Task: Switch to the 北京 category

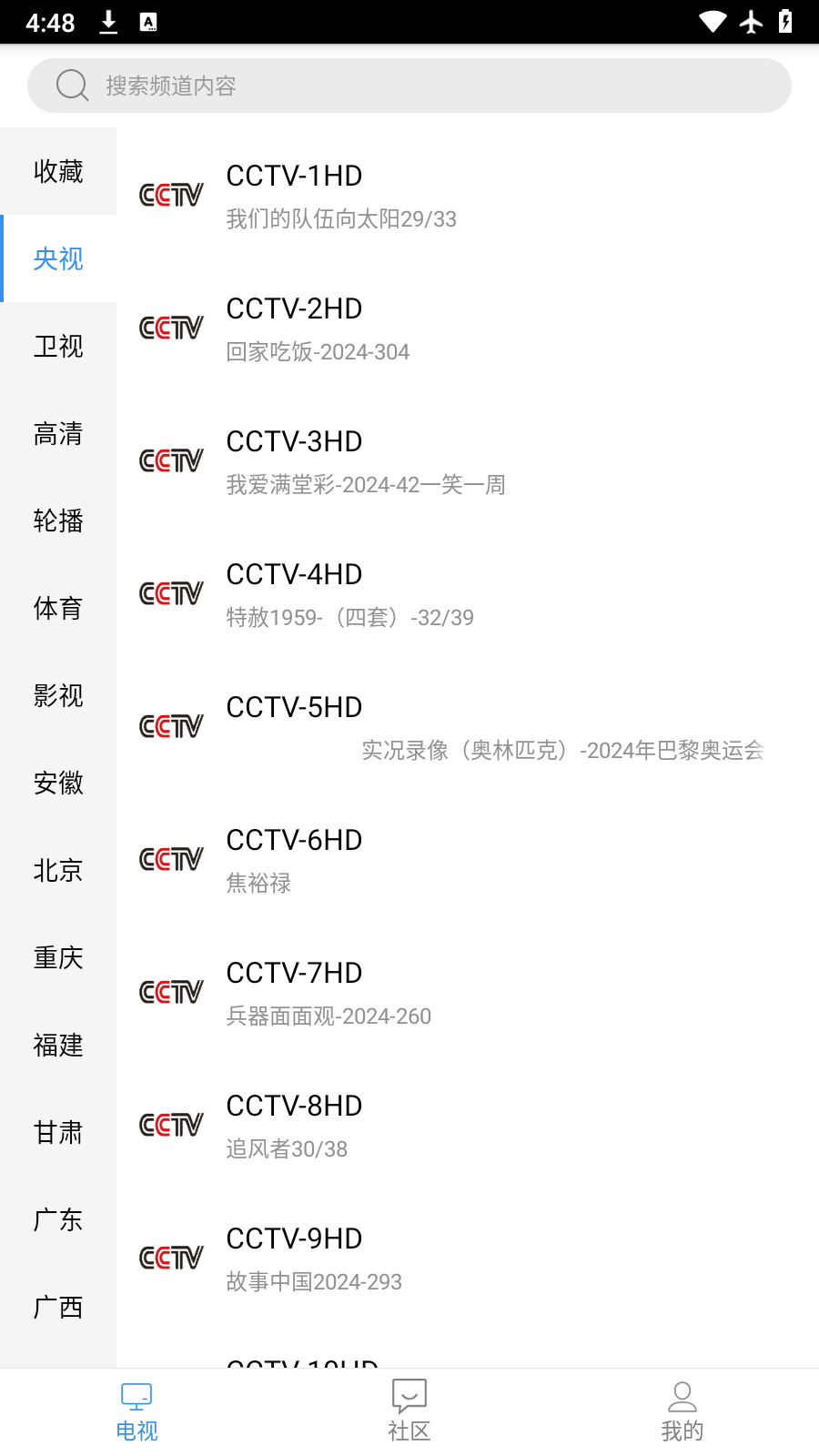Action: coord(58,870)
